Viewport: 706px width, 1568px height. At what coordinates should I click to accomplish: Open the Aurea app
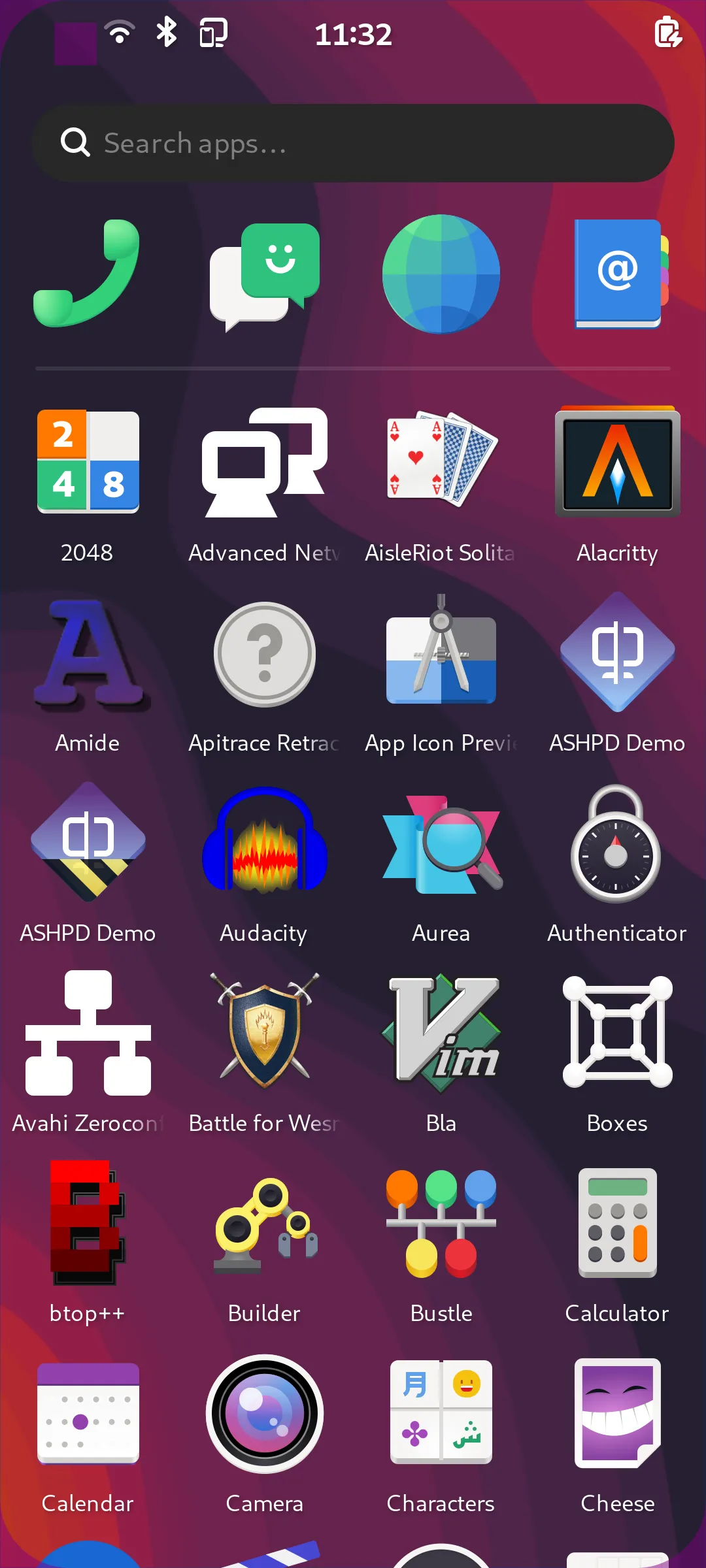coord(441,843)
